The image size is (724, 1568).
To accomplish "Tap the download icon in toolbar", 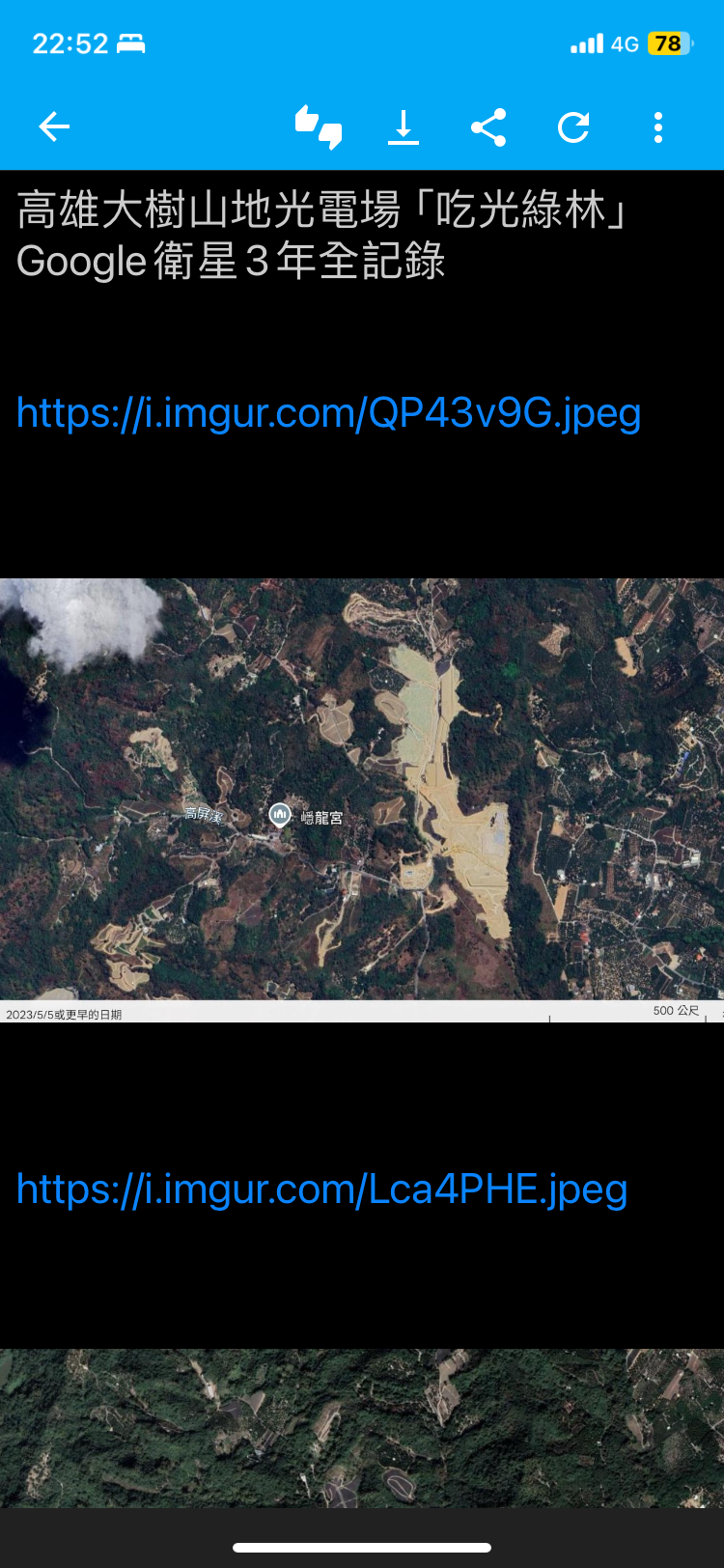I will (x=404, y=126).
